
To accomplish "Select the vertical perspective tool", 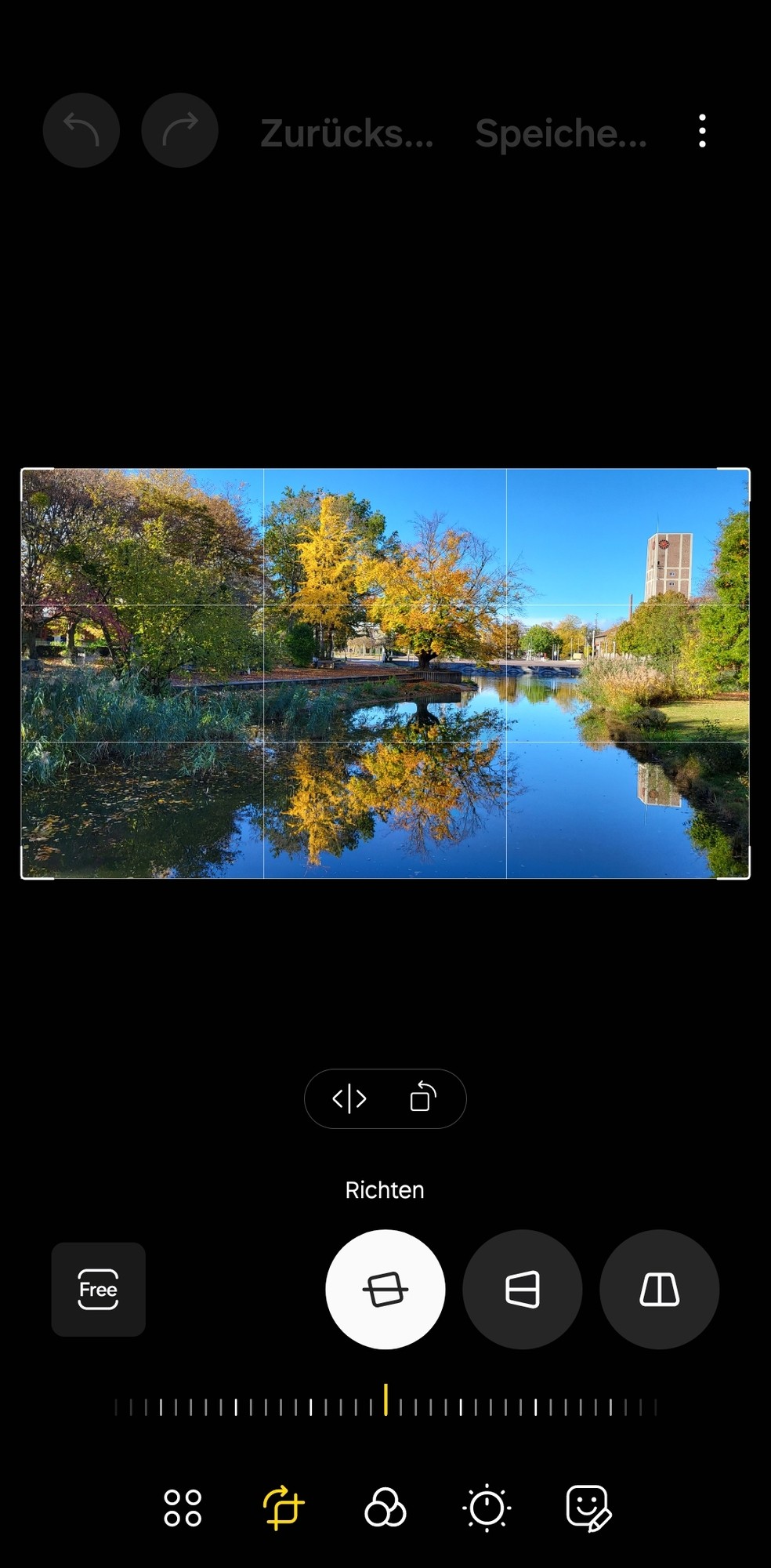I will coord(659,1289).
